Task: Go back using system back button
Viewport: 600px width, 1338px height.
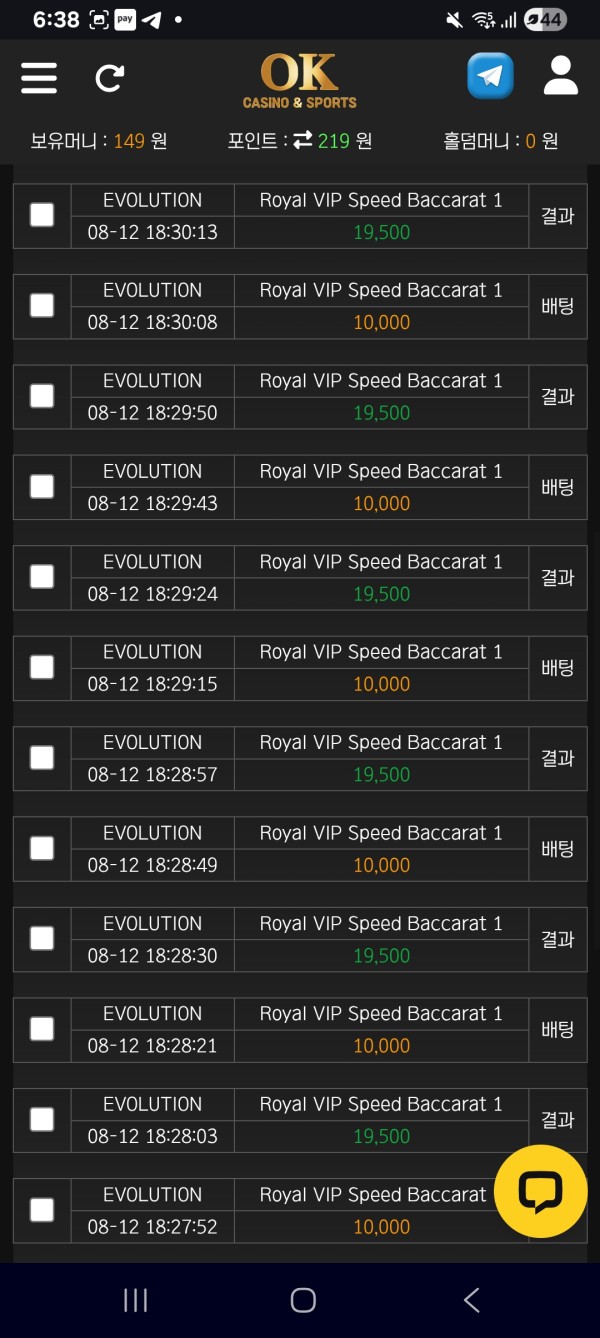Action: pyautogui.click(x=471, y=1300)
